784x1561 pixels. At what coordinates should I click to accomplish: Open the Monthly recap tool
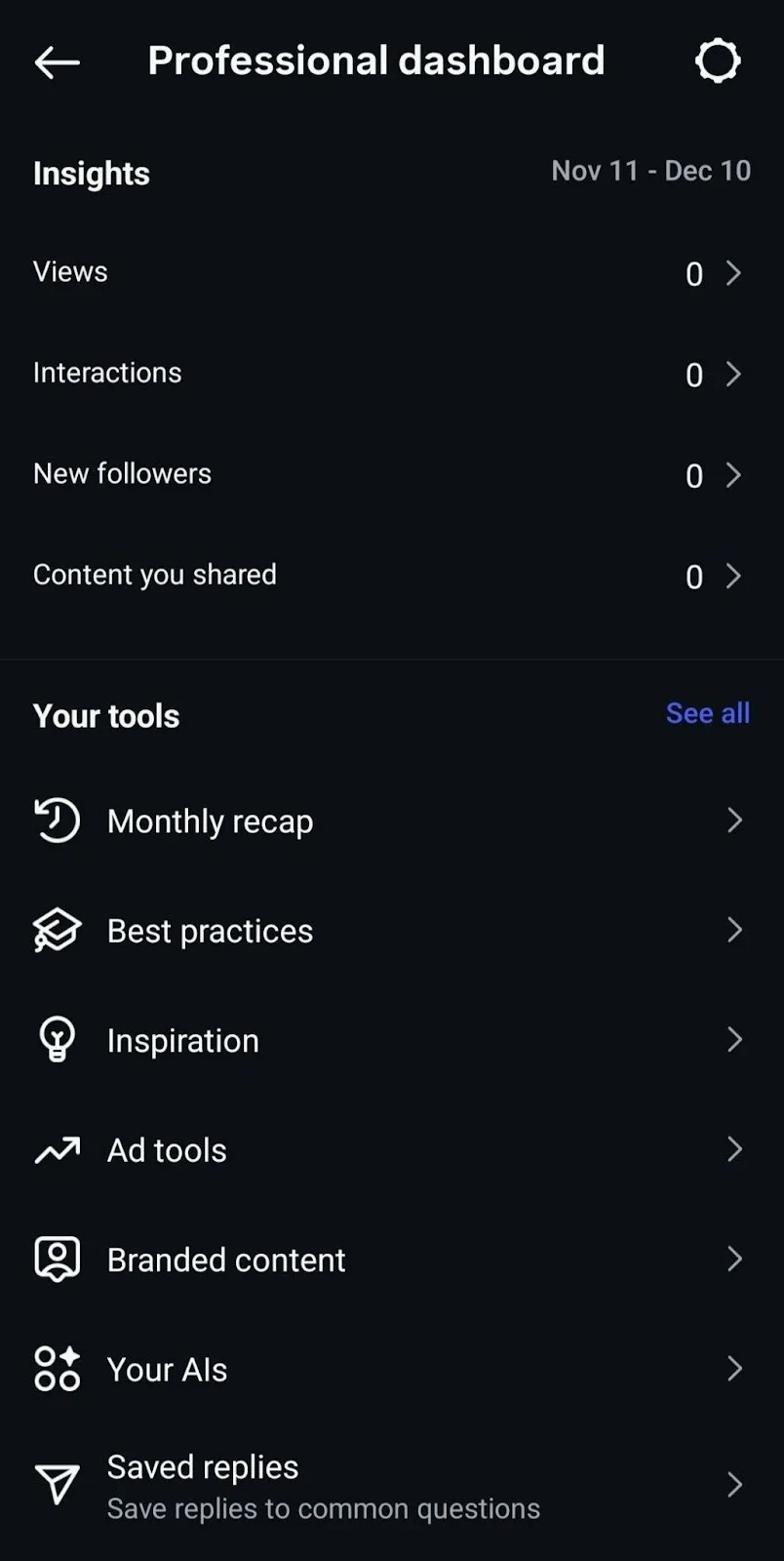pyautogui.click(x=211, y=821)
